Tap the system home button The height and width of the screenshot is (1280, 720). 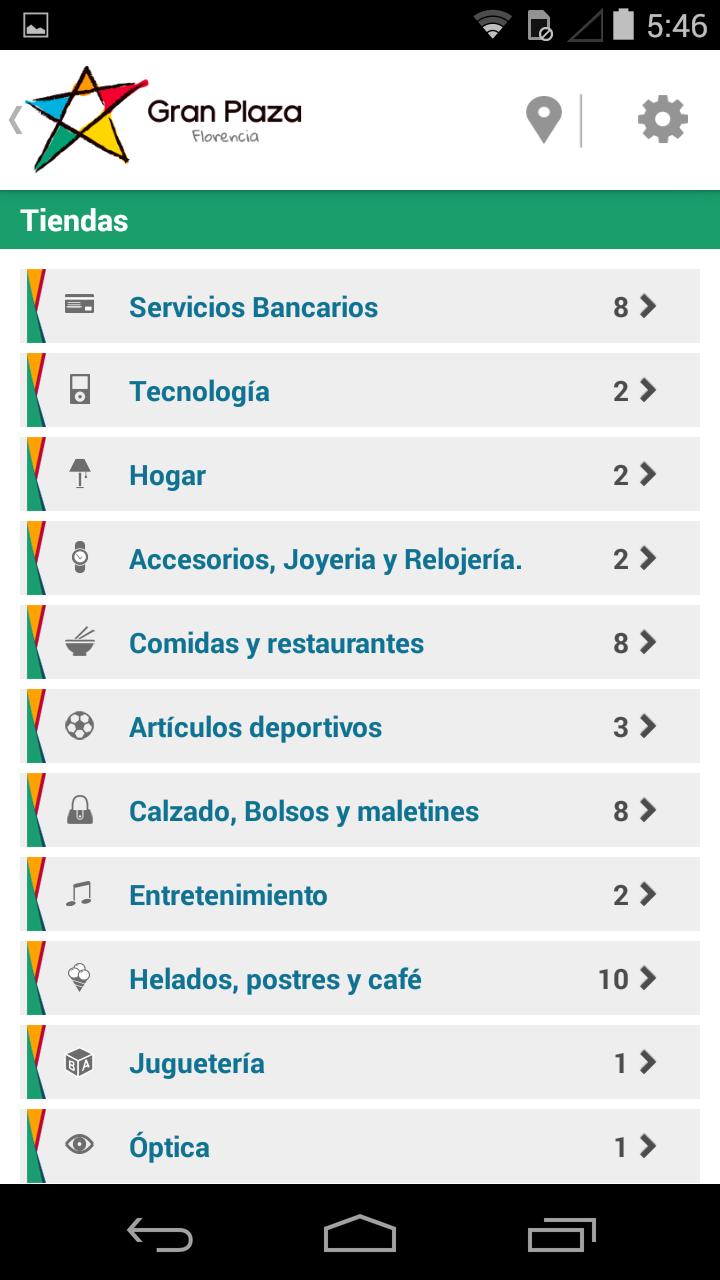360,1234
